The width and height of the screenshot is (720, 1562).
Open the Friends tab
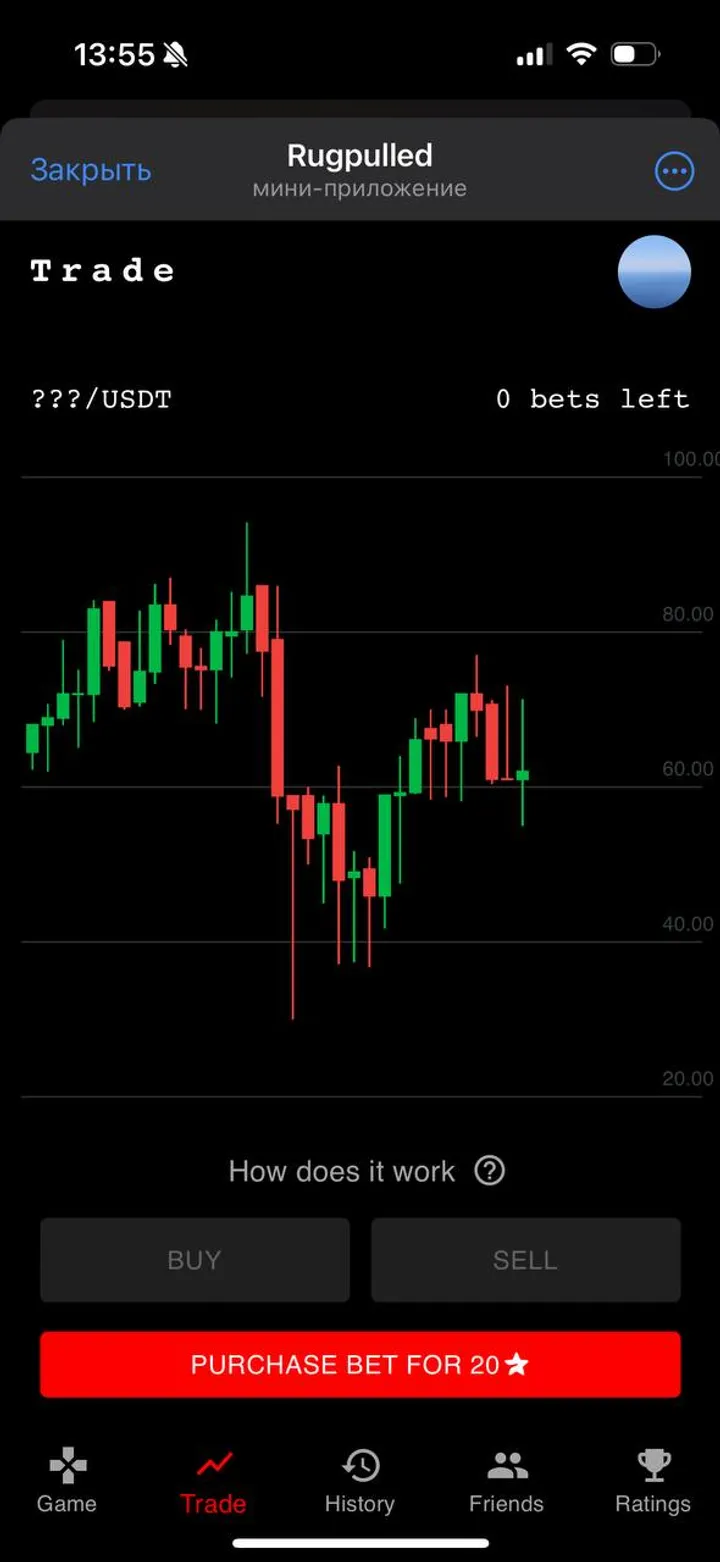click(x=506, y=1481)
